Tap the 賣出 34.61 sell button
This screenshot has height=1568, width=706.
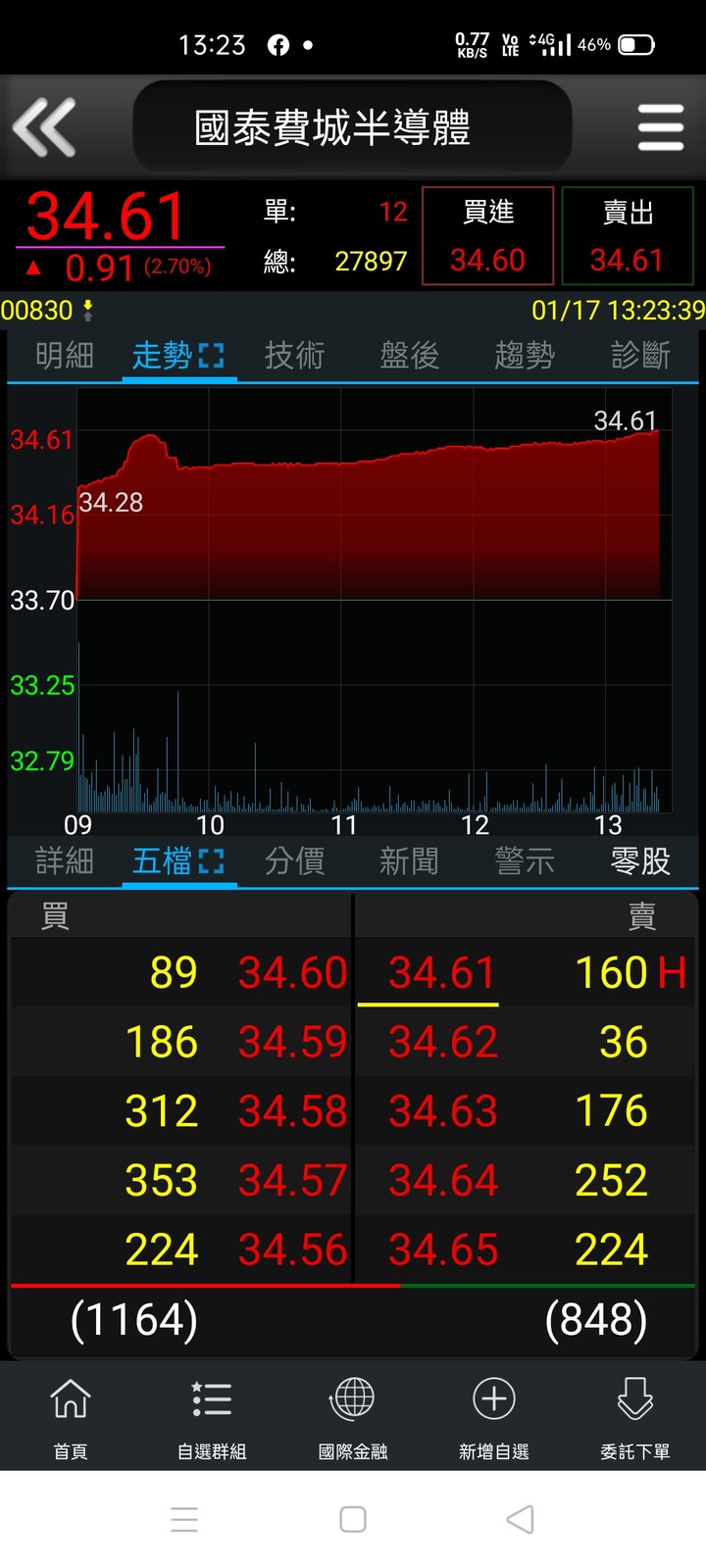coord(628,236)
